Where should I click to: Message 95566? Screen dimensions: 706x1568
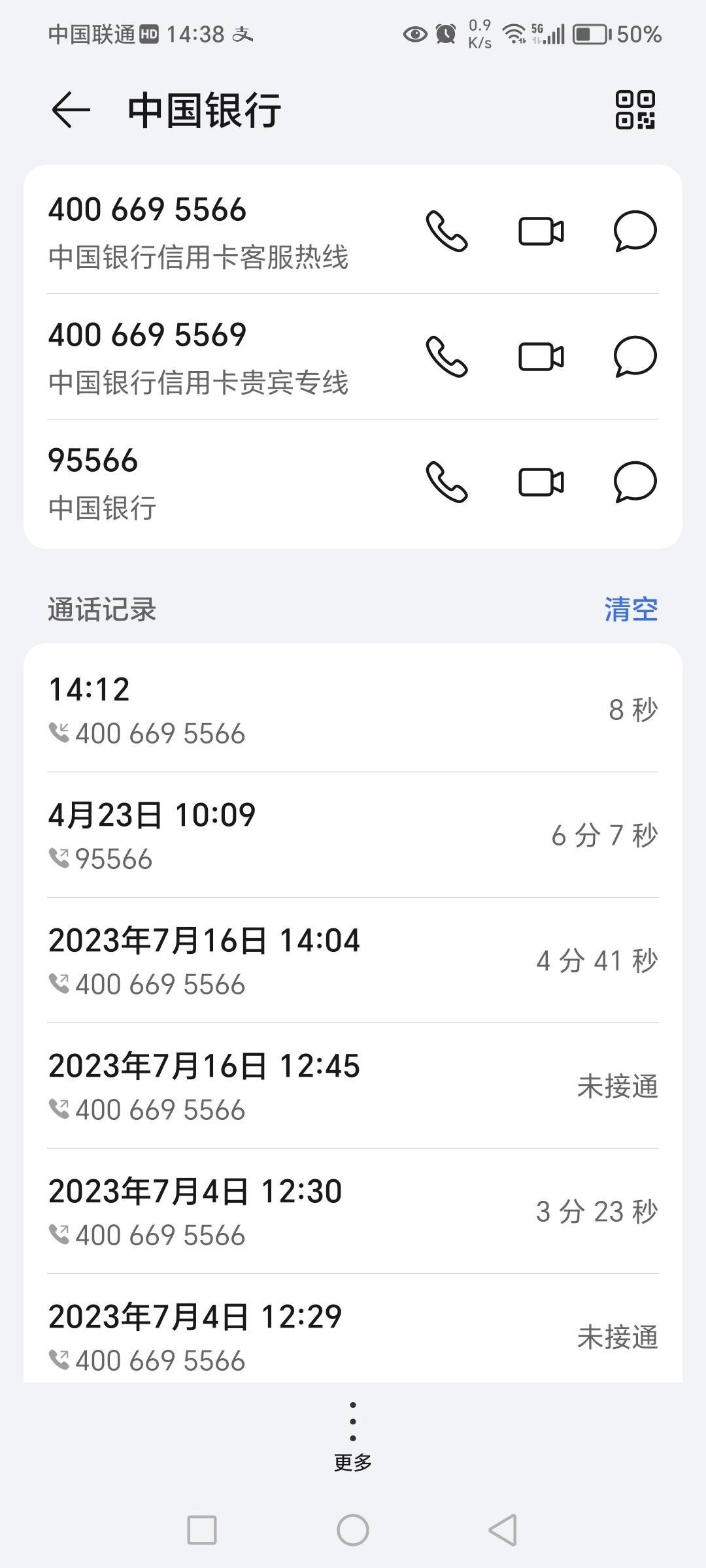(635, 482)
